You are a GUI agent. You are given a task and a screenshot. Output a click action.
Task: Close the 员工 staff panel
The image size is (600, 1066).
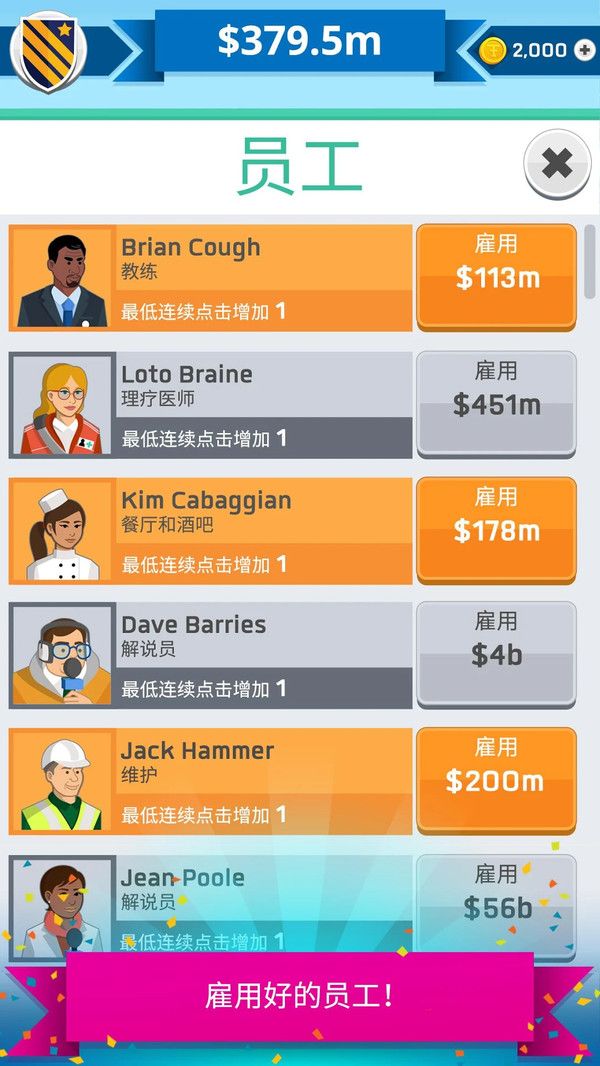[557, 164]
